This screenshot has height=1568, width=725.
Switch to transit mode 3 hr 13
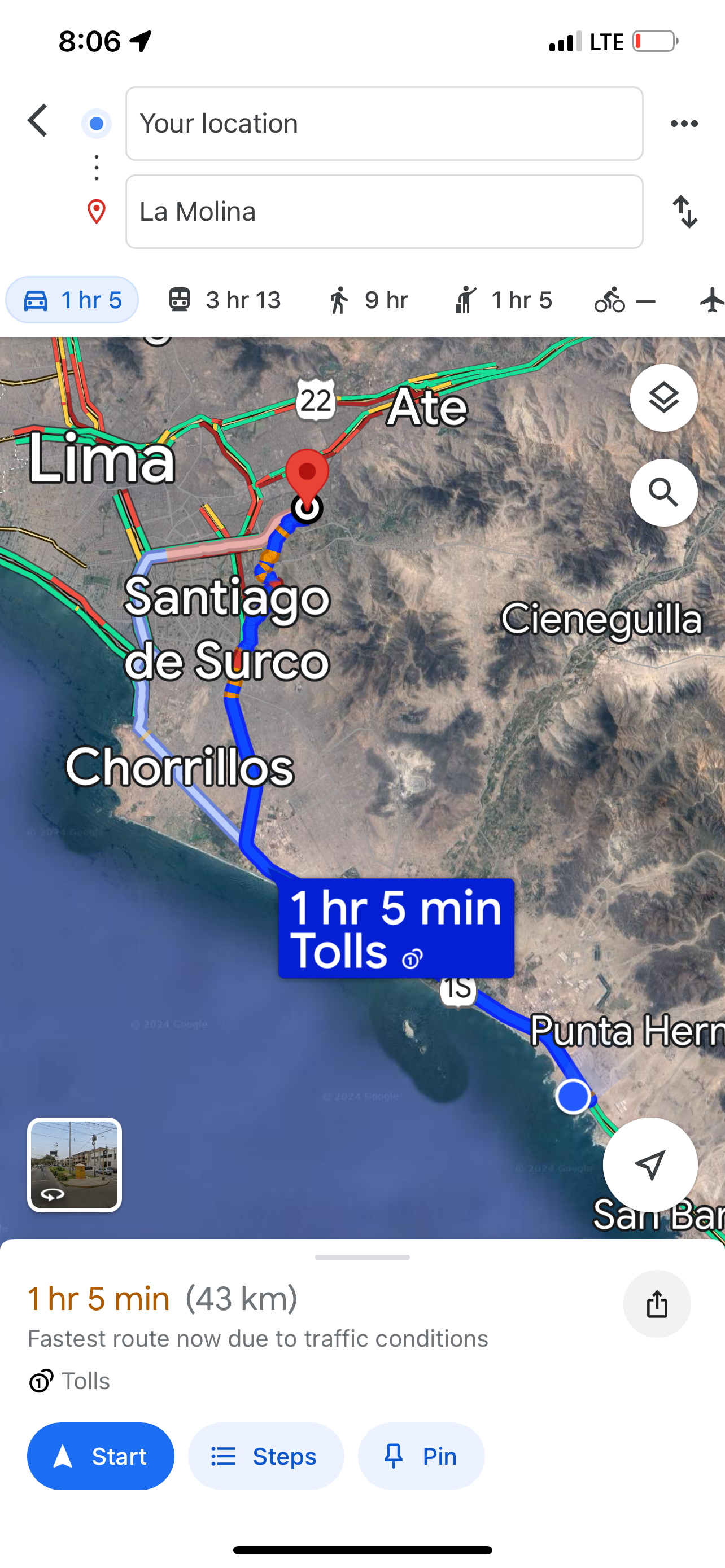[x=224, y=300]
